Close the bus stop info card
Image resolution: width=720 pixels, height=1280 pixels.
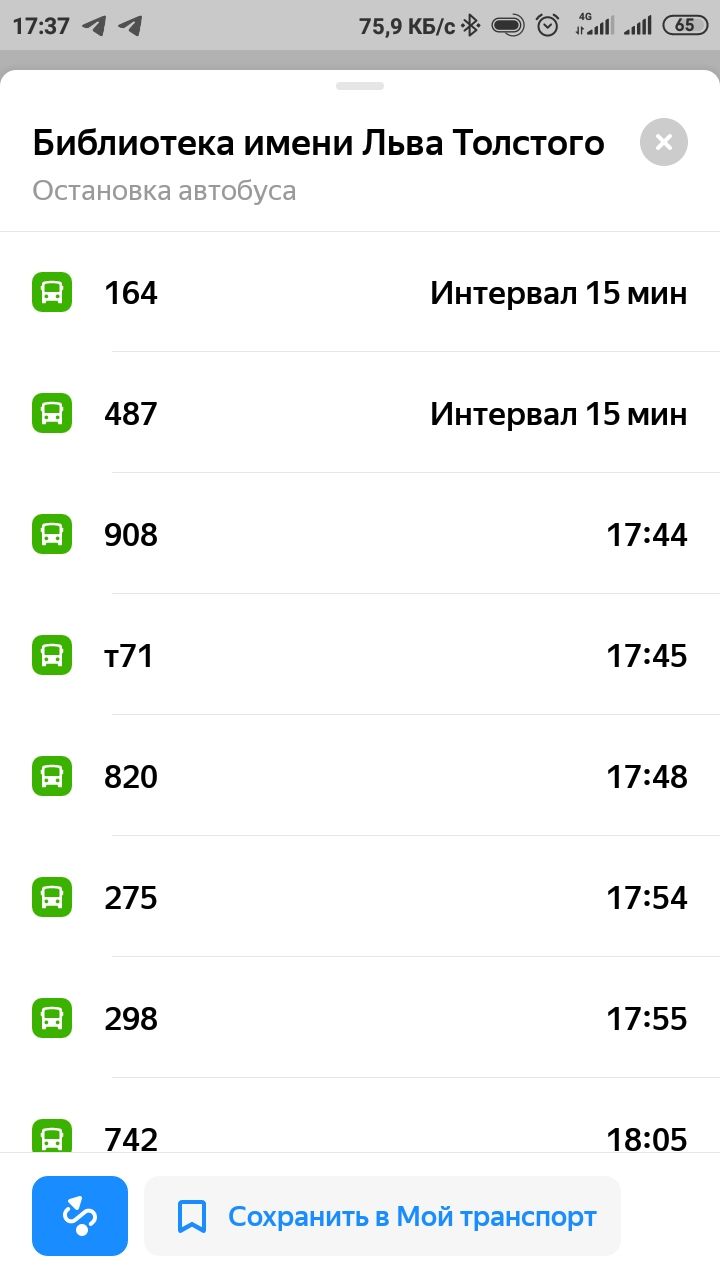pos(663,142)
